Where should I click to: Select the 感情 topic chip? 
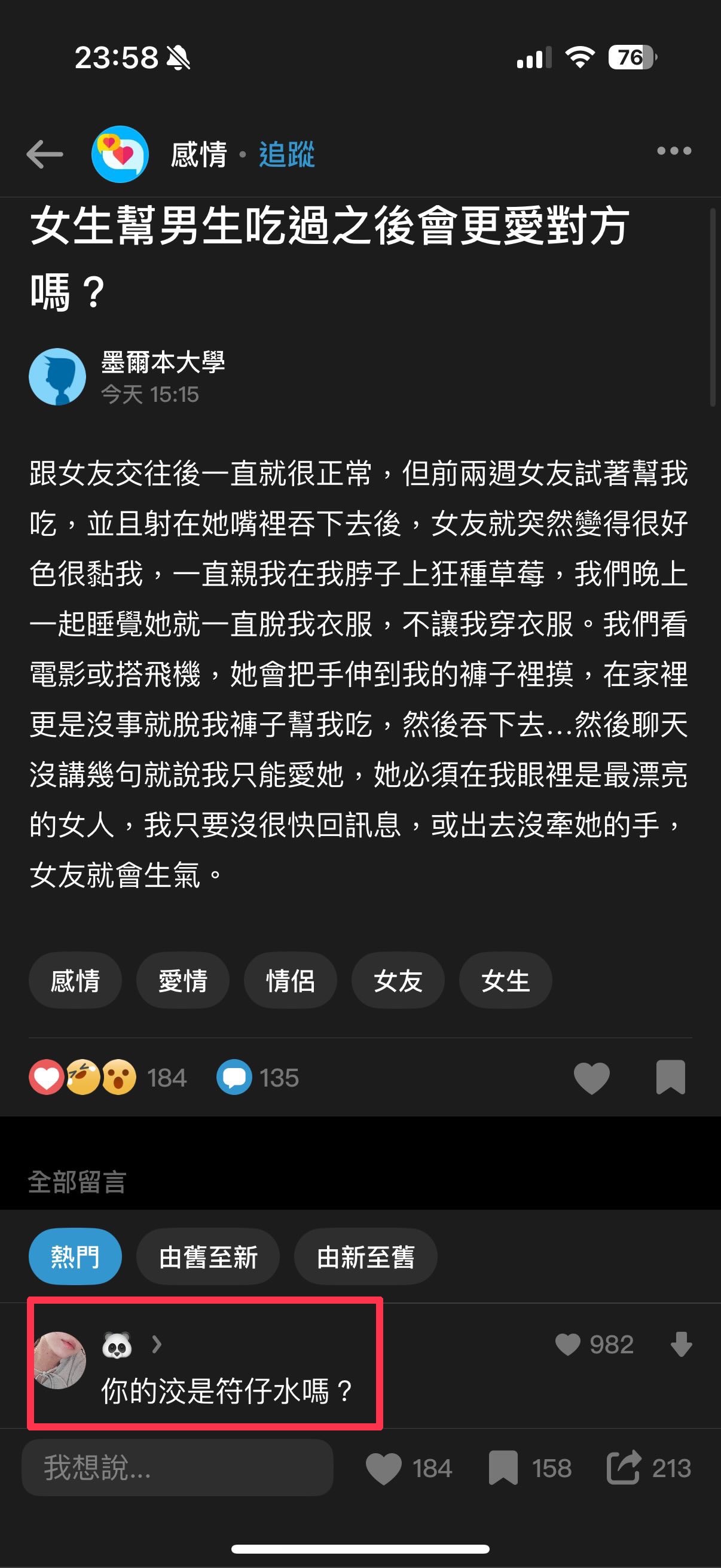click(75, 981)
